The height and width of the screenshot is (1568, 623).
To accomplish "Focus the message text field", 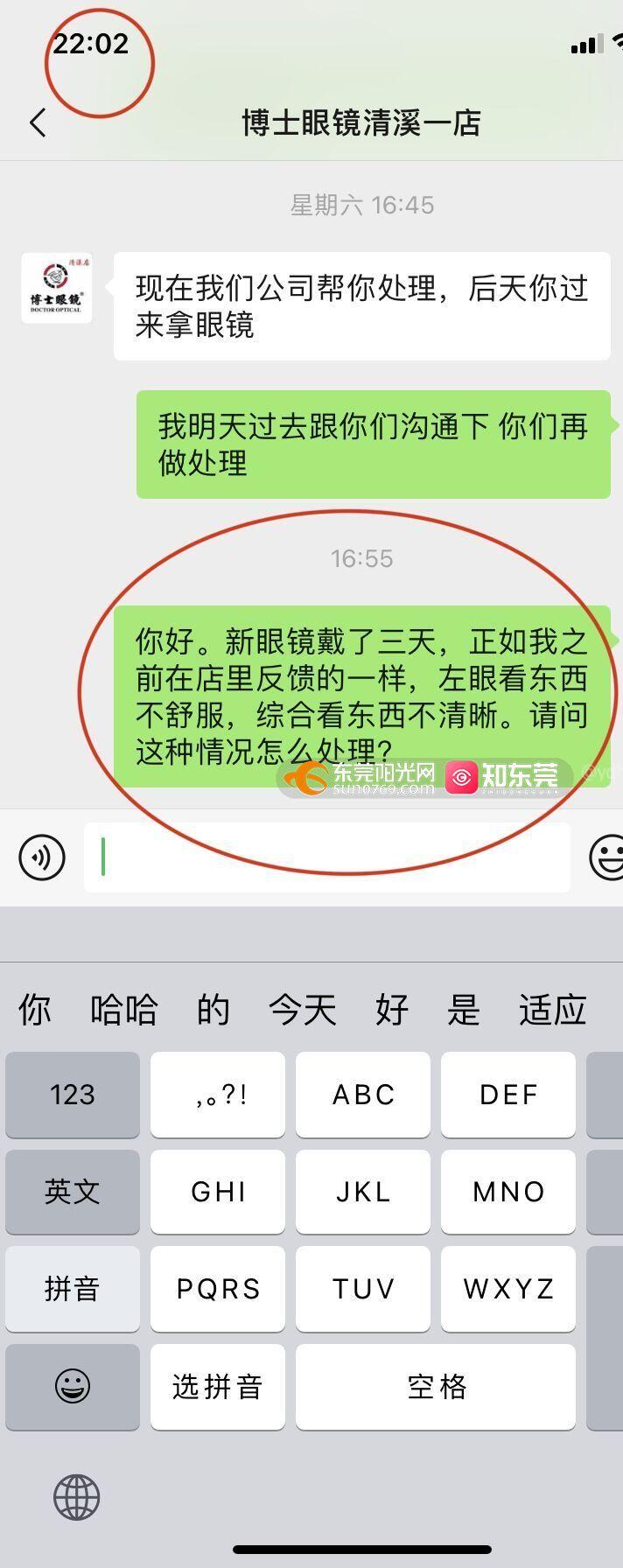I will 326,857.
